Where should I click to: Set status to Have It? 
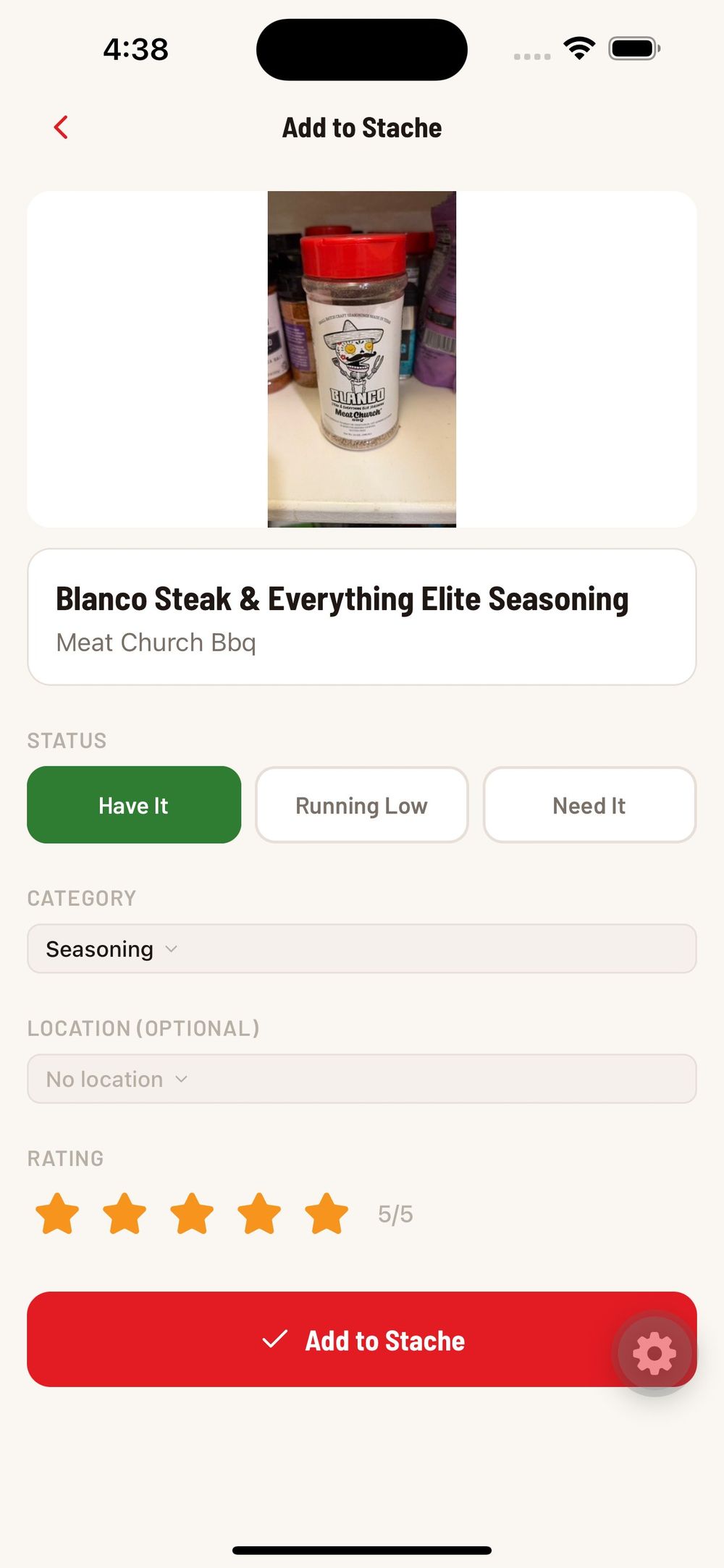[134, 805]
